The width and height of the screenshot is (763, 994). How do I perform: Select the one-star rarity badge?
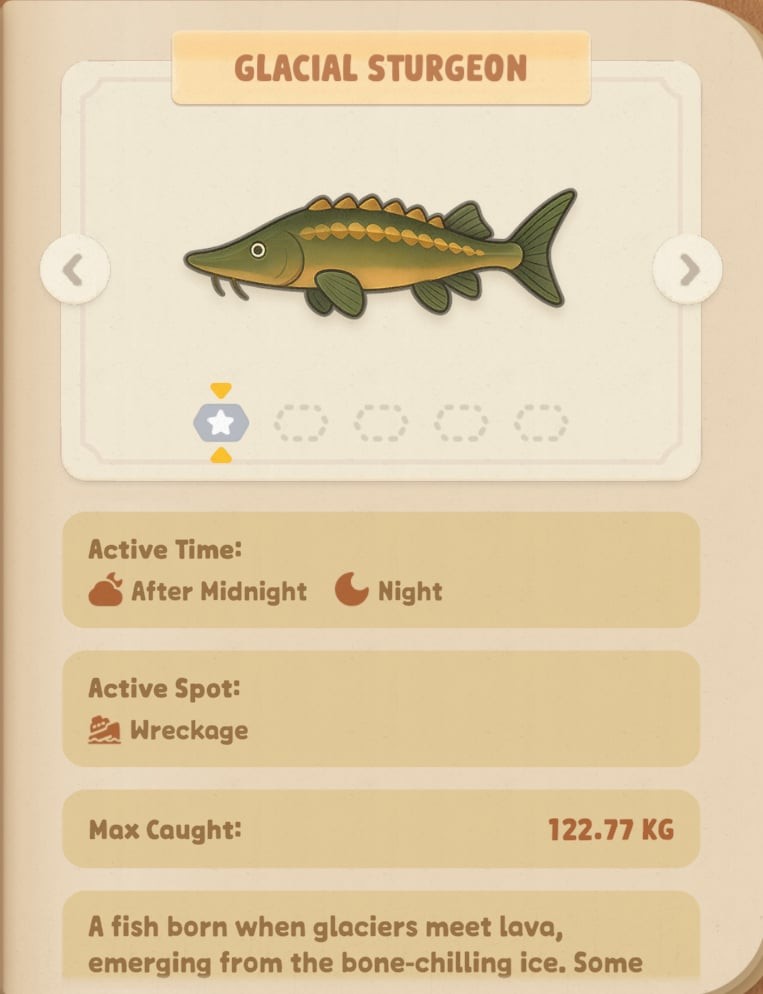pyautogui.click(x=221, y=423)
